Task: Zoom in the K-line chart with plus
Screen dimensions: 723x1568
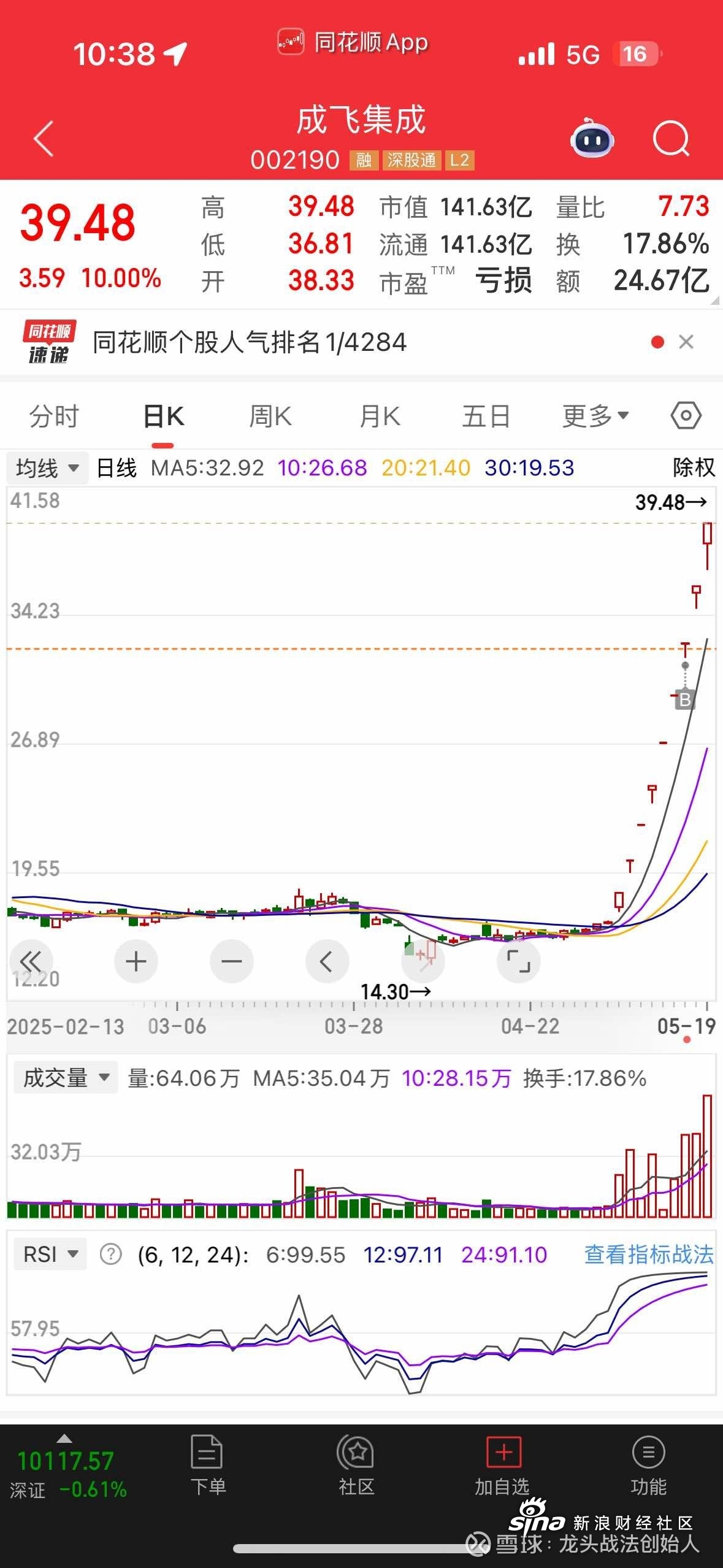Action: tap(136, 961)
